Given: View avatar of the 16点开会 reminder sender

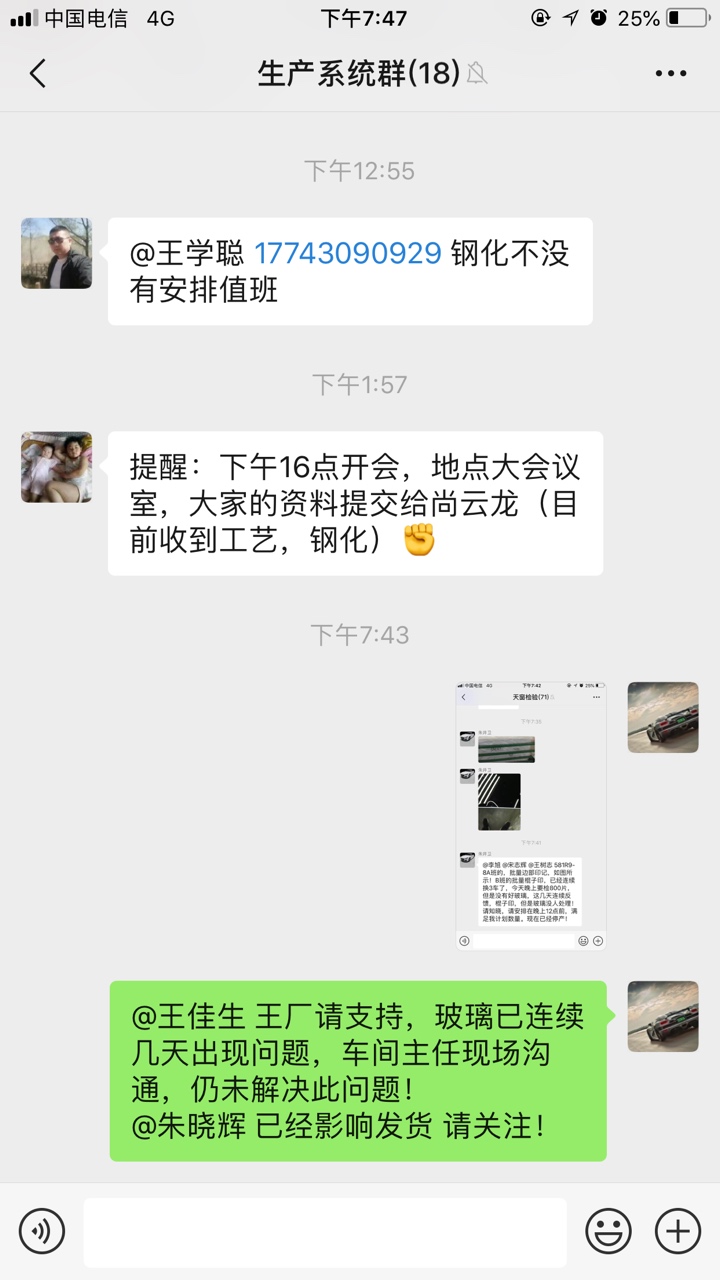Looking at the screenshot, I should pos(56,467).
